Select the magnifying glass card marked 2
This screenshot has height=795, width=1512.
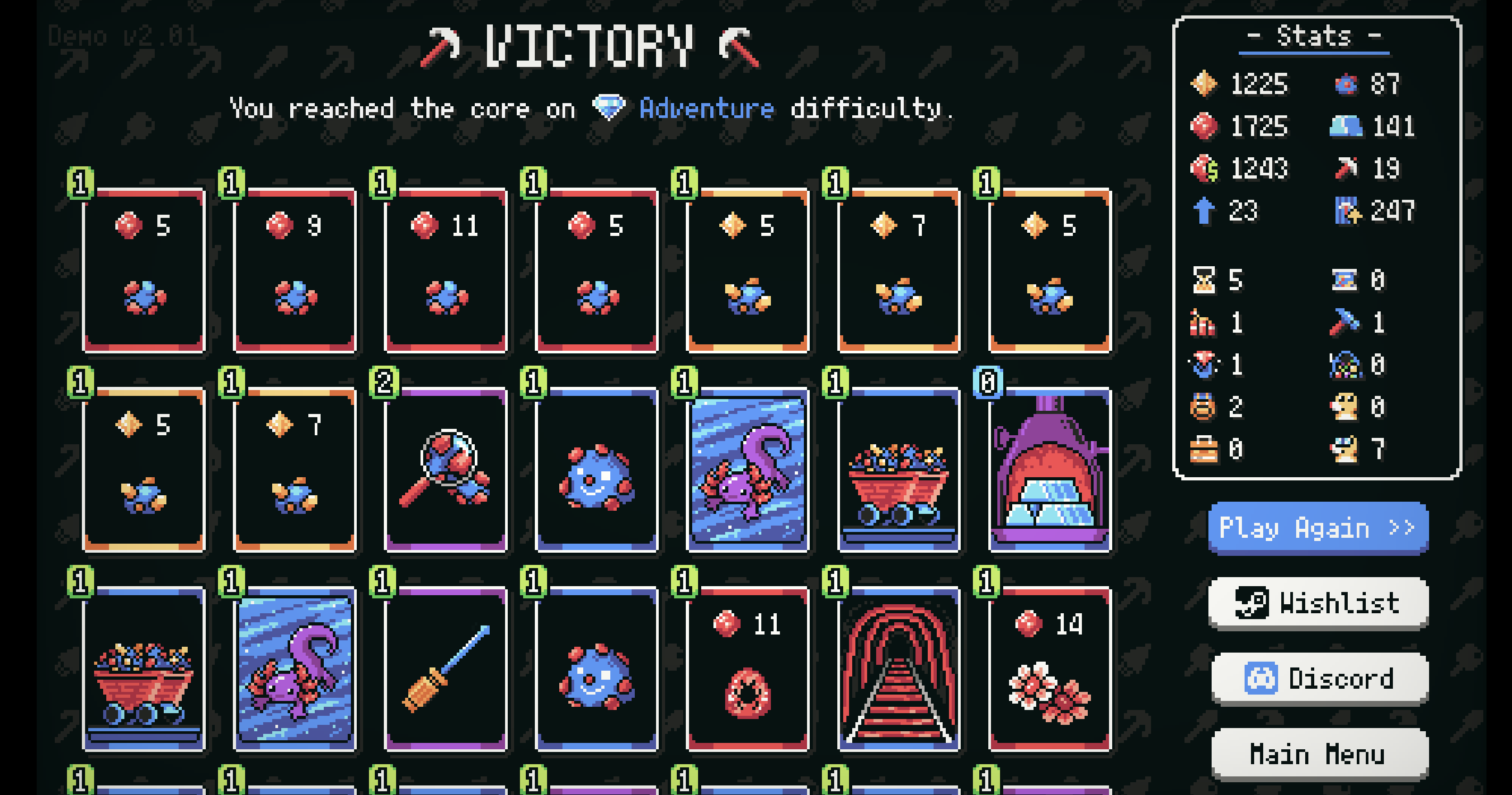coord(446,469)
